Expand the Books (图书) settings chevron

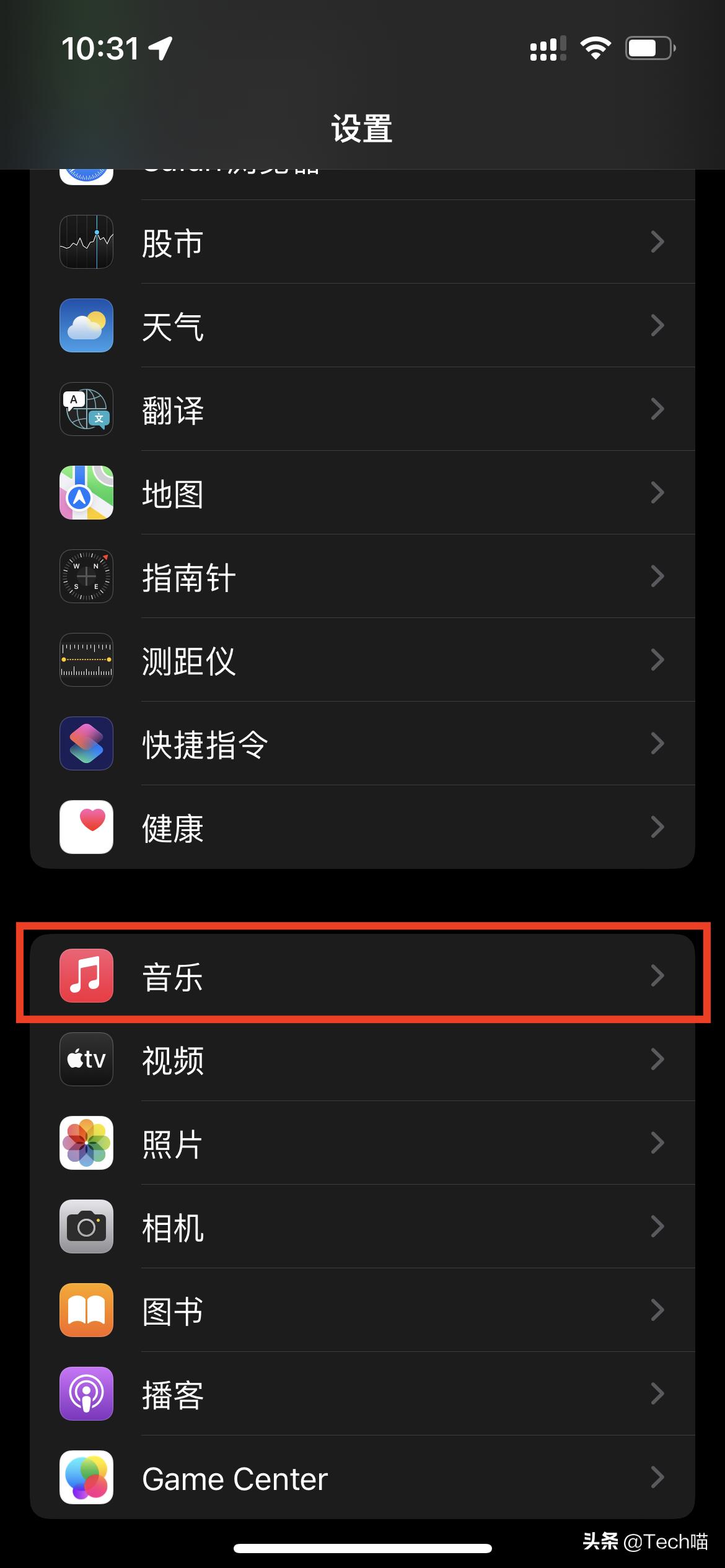coord(657,1311)
